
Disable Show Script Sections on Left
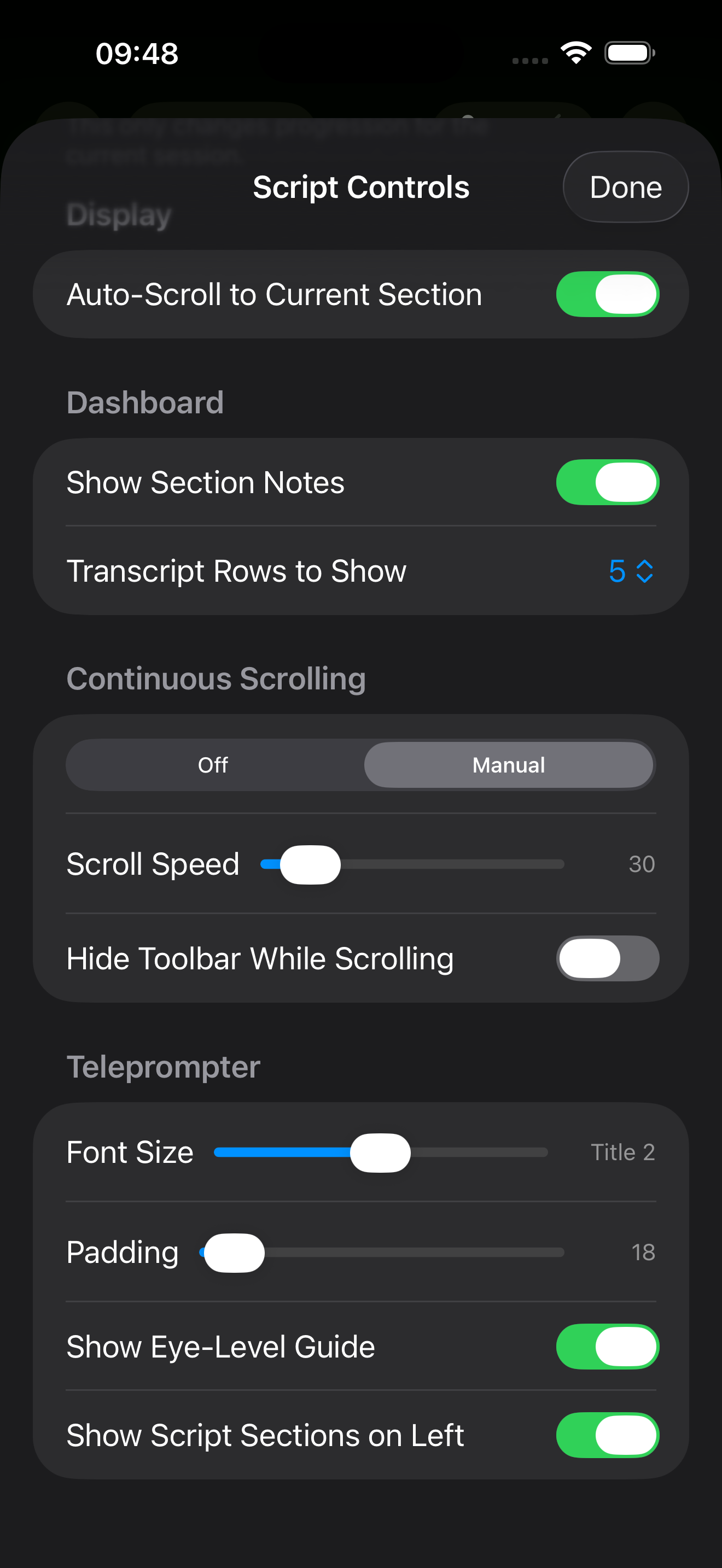point(607,1435)
